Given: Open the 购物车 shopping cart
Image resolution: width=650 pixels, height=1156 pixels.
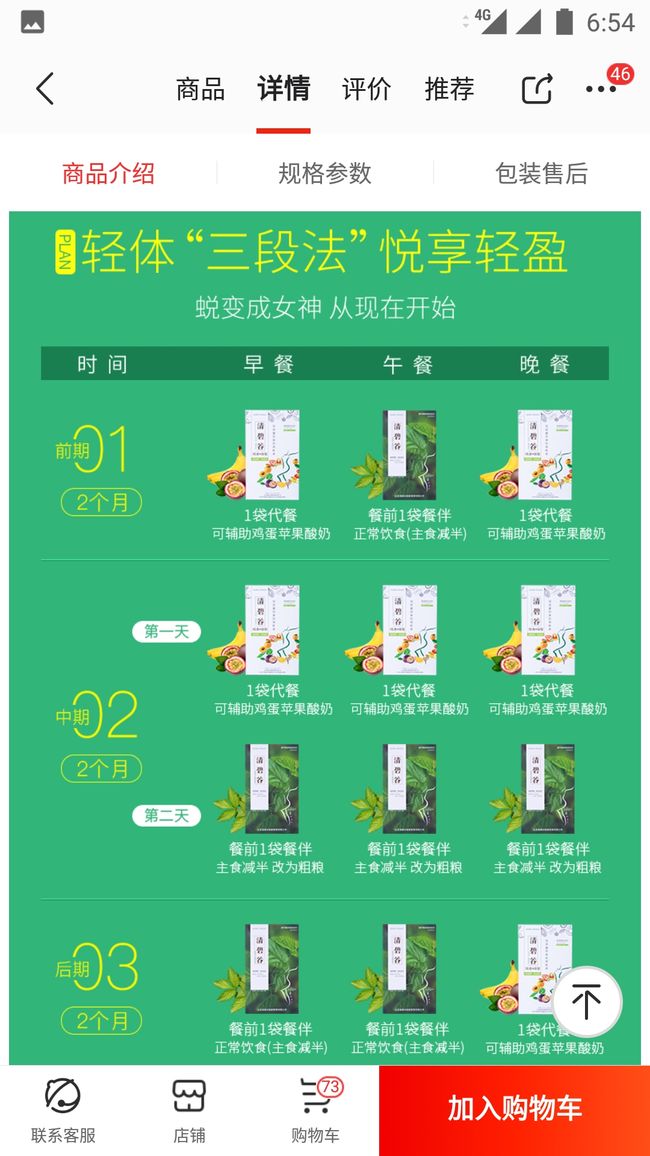Looking at the screenshot, I should coord(315,1111).
